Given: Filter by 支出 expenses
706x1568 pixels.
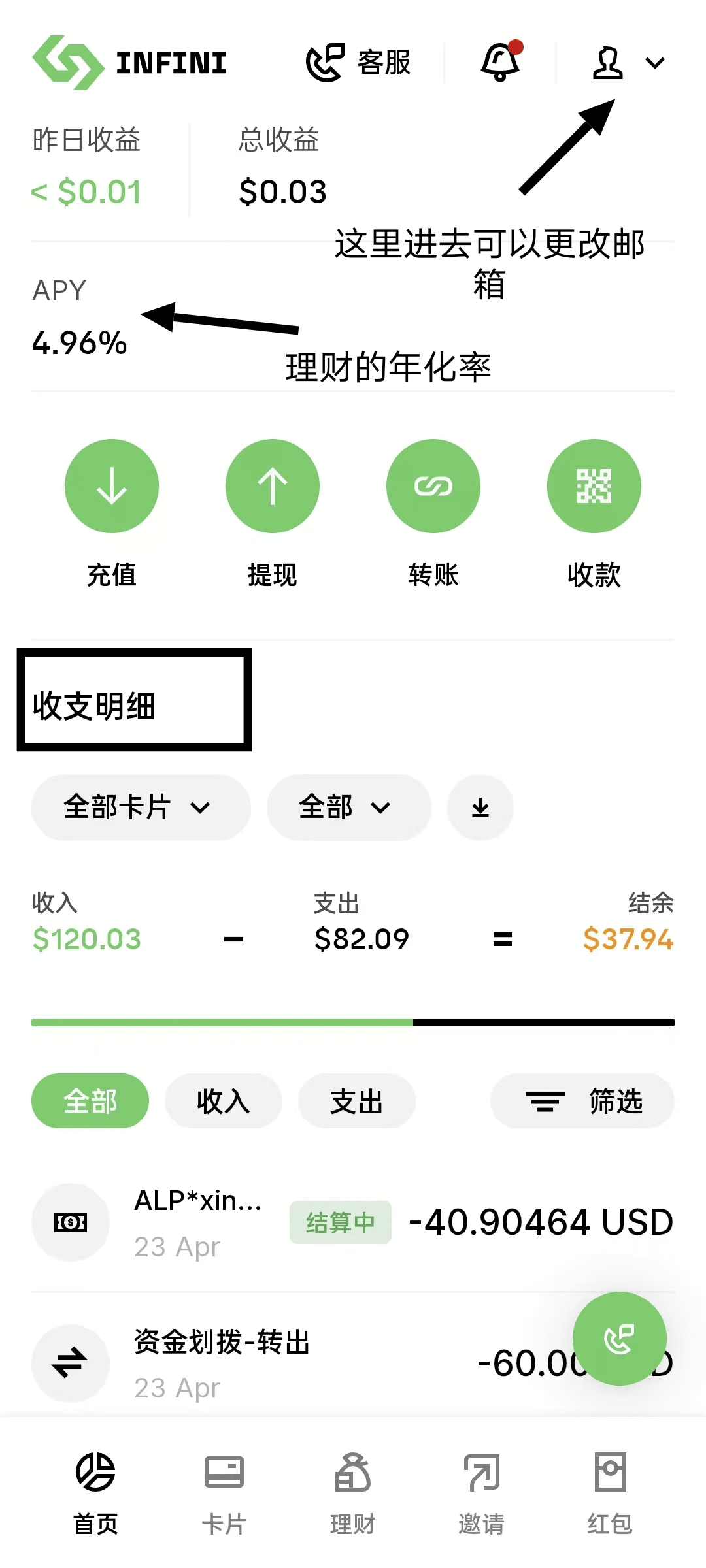Looking at the screenshot, I should pyautogui.click(x=357, y=1101).
